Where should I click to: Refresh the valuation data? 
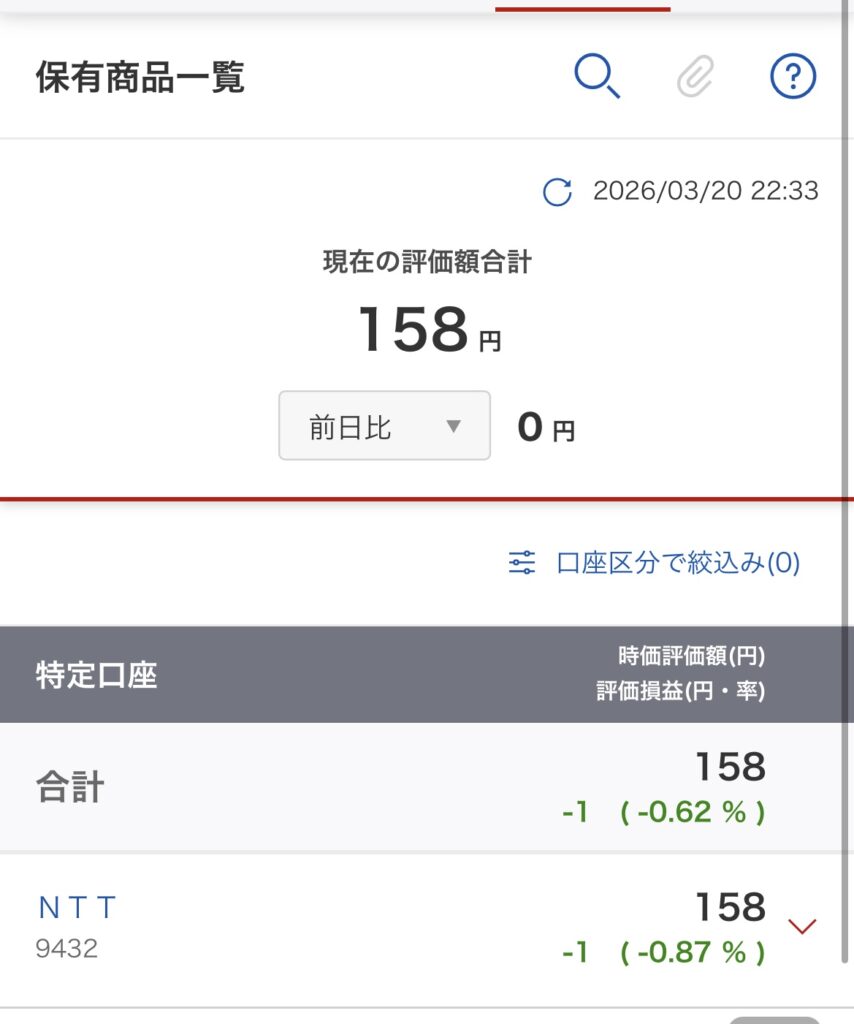click(557, 191)
